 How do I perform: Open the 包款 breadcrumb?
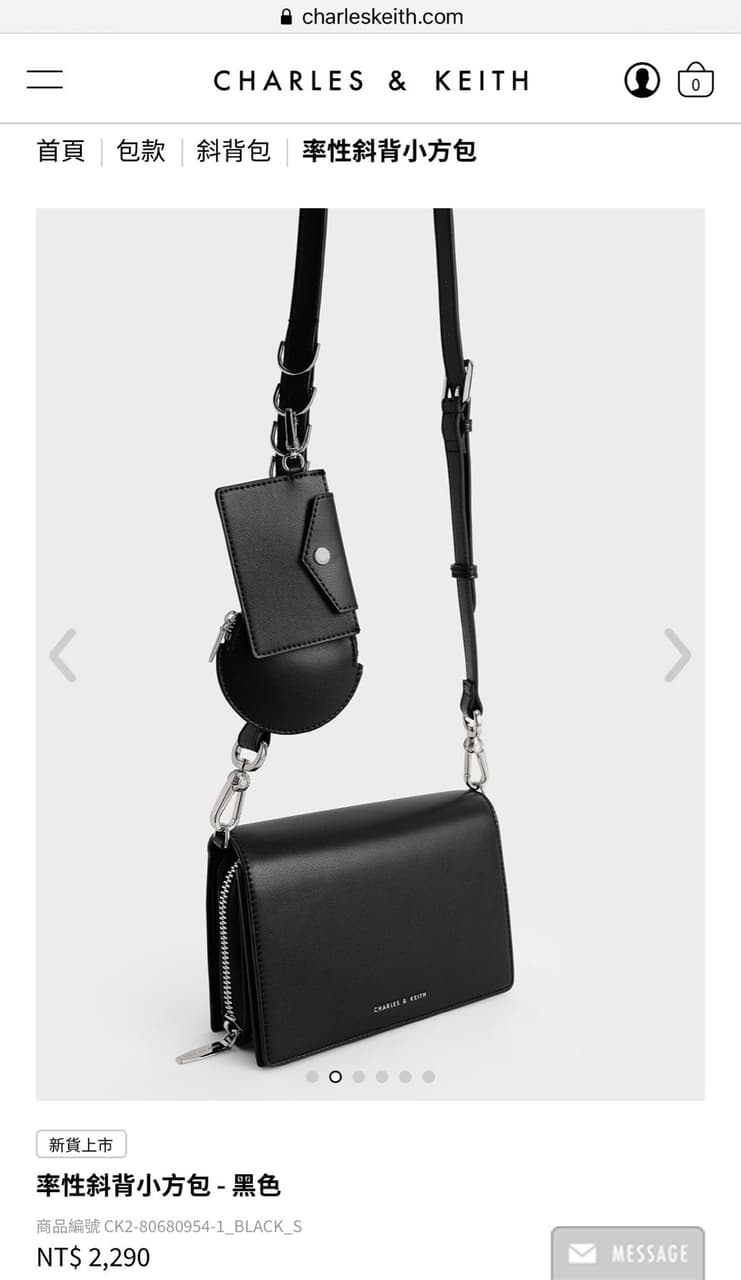pos(141,151)
